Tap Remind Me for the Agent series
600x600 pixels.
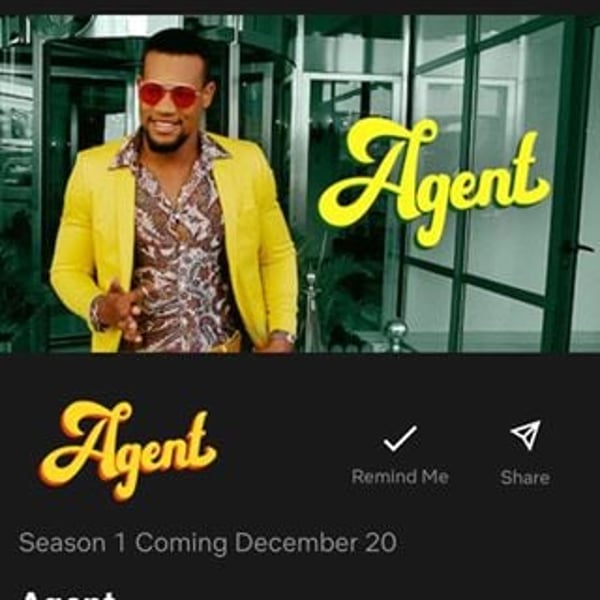(x=399, y=452)
